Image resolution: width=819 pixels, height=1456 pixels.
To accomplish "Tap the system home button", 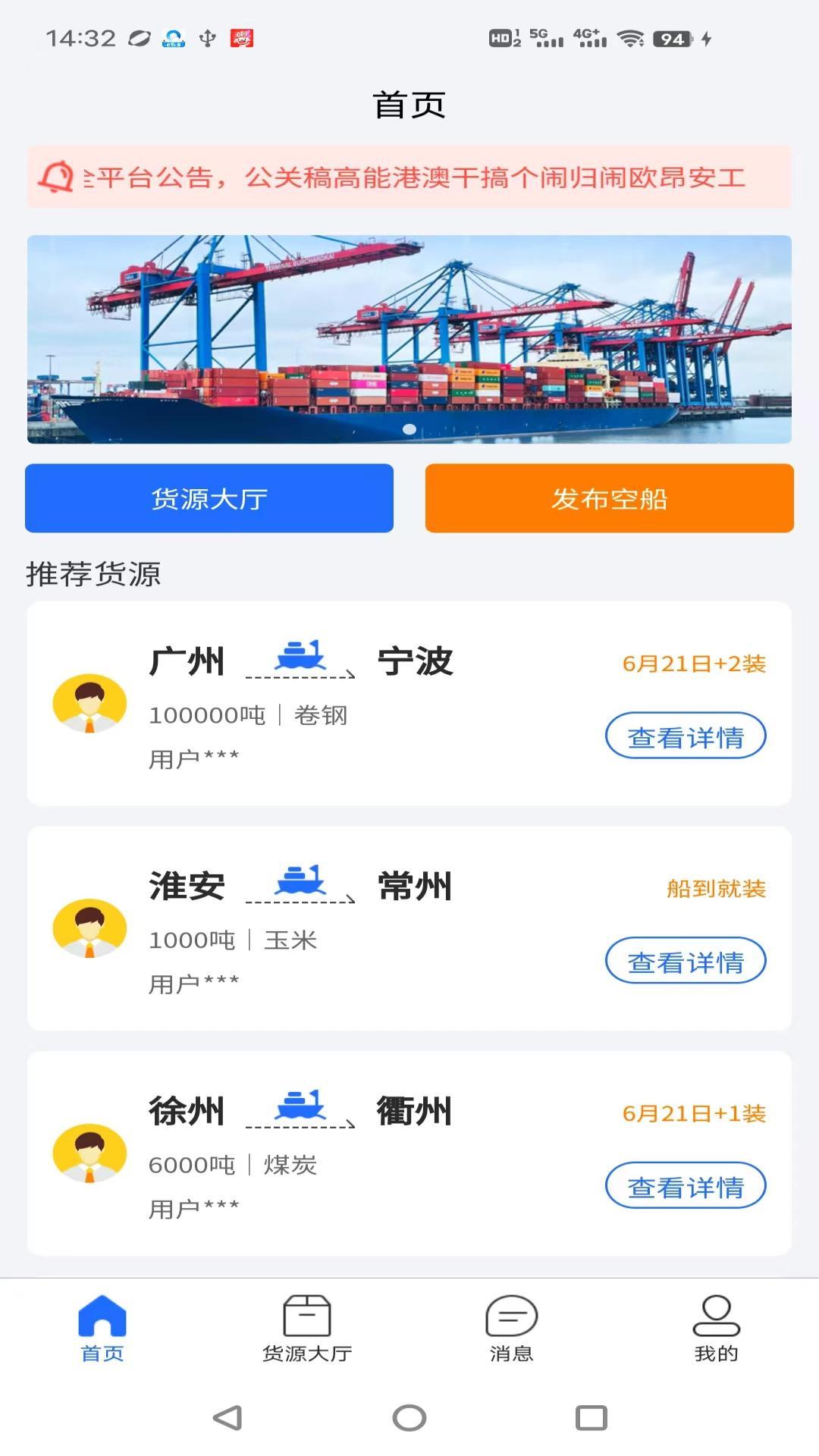I will point(409,1418).
